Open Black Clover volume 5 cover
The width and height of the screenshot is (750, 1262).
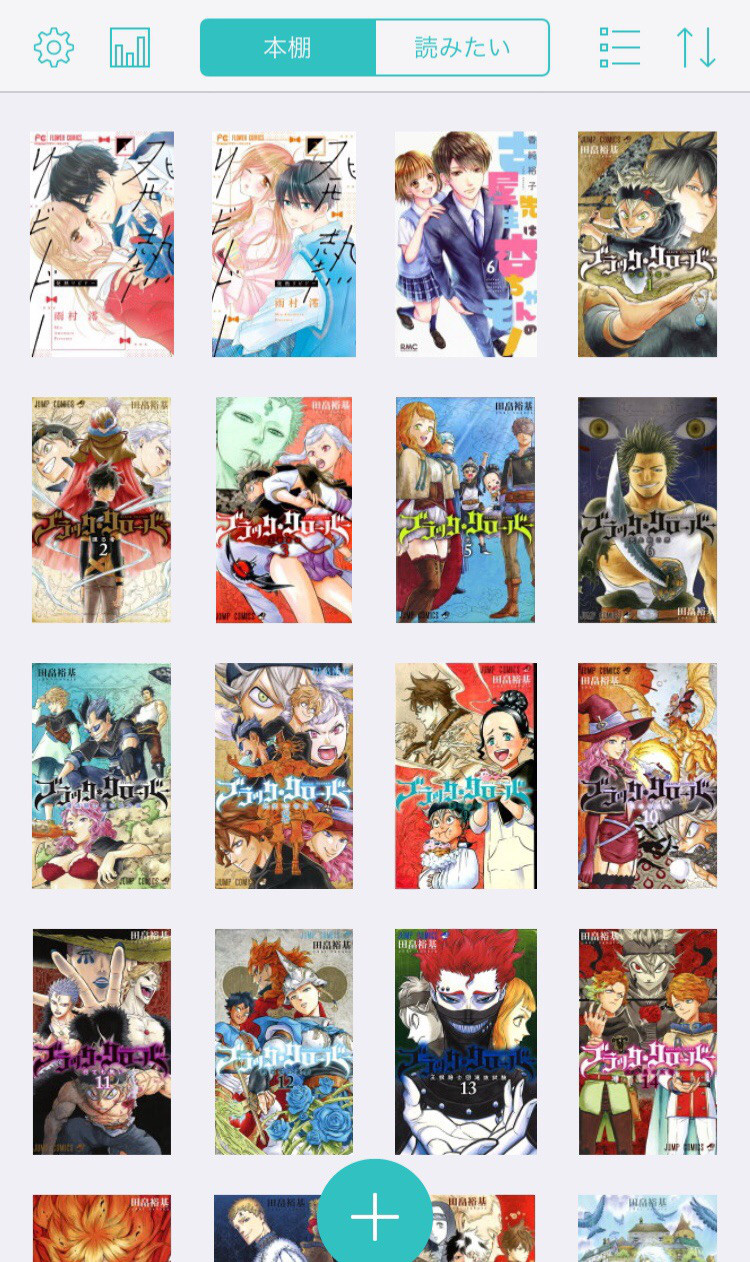click(x=465, y=510)
